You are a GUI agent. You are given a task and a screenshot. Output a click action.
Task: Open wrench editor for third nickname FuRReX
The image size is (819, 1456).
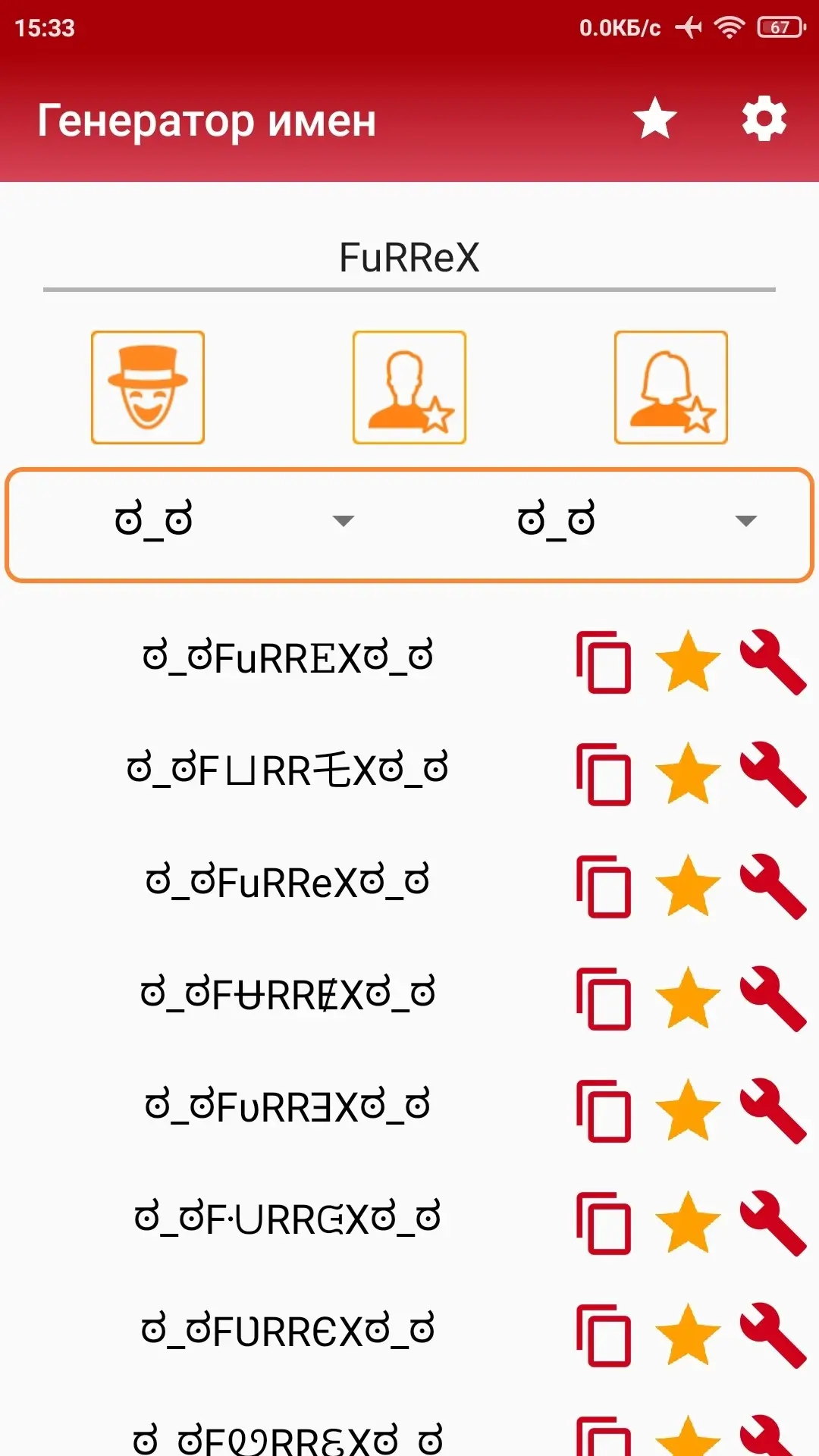[773, 886]
